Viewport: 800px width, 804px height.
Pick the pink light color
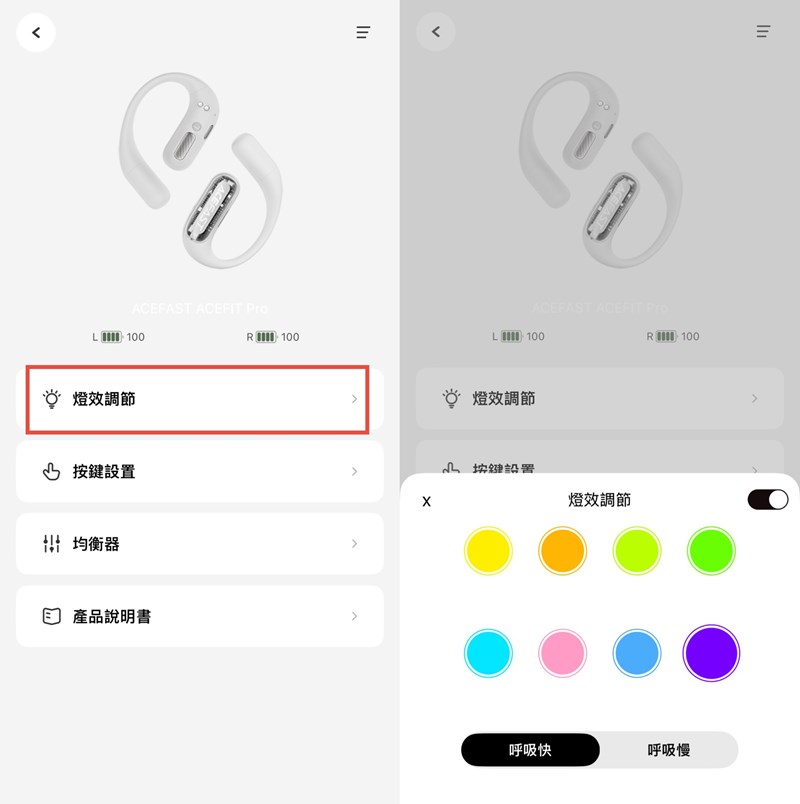pos(562,654)
